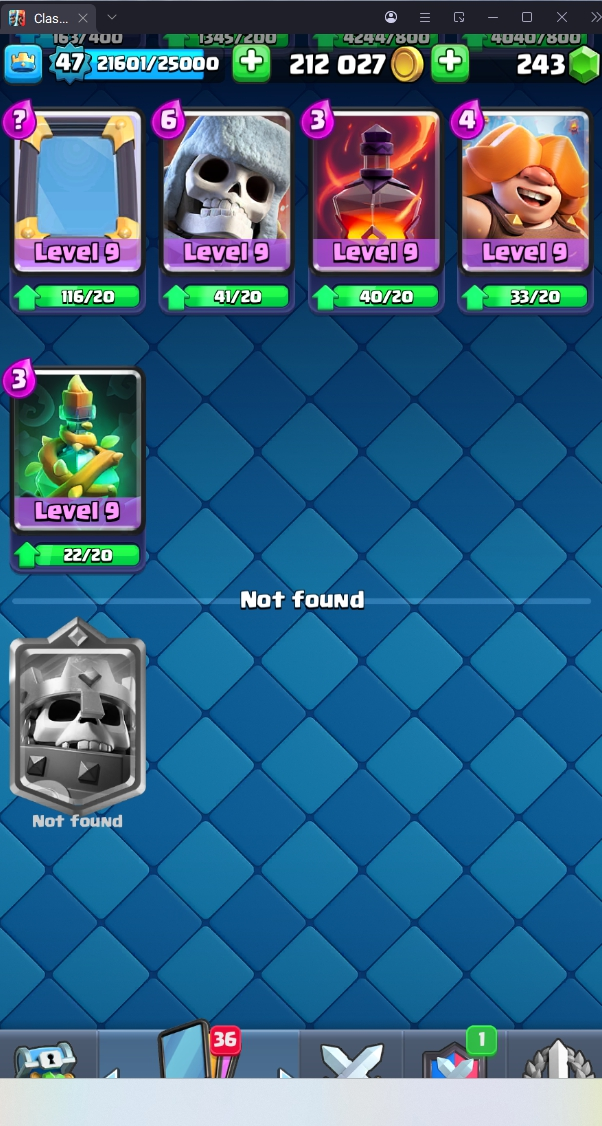This screenshot has height=1126, width=602.
Task: Switch to the Shop chest tab
Action: [45, 1058]
